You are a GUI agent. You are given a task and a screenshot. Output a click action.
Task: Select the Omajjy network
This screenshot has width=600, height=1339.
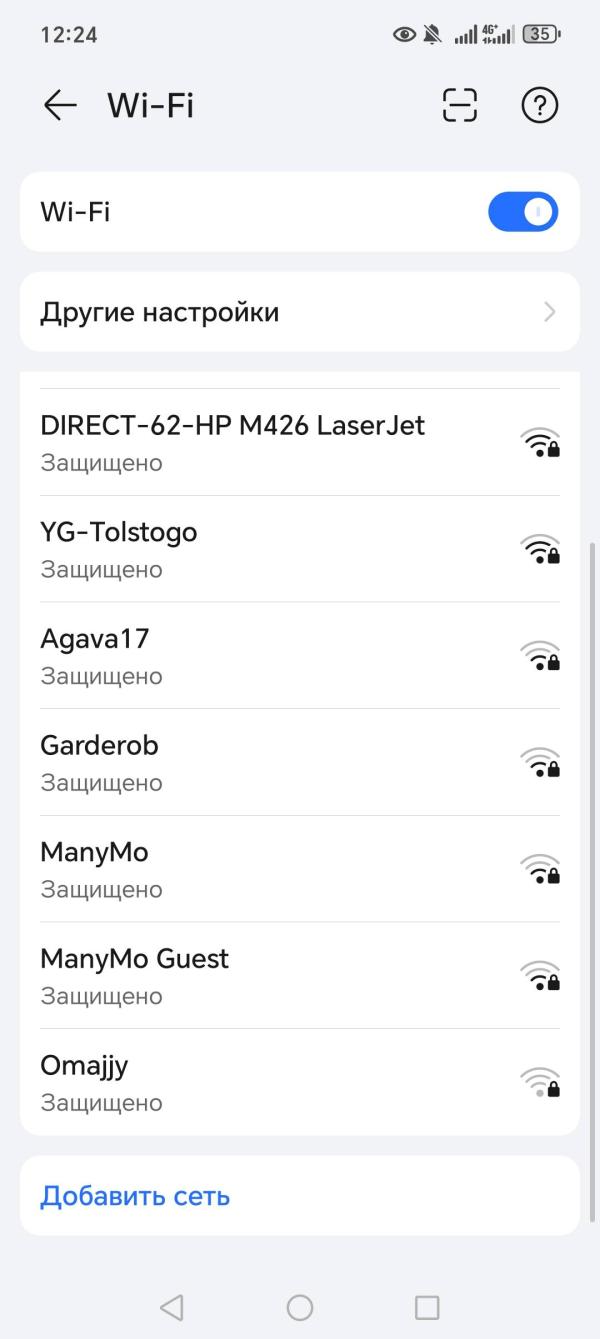coord(300,1083)
